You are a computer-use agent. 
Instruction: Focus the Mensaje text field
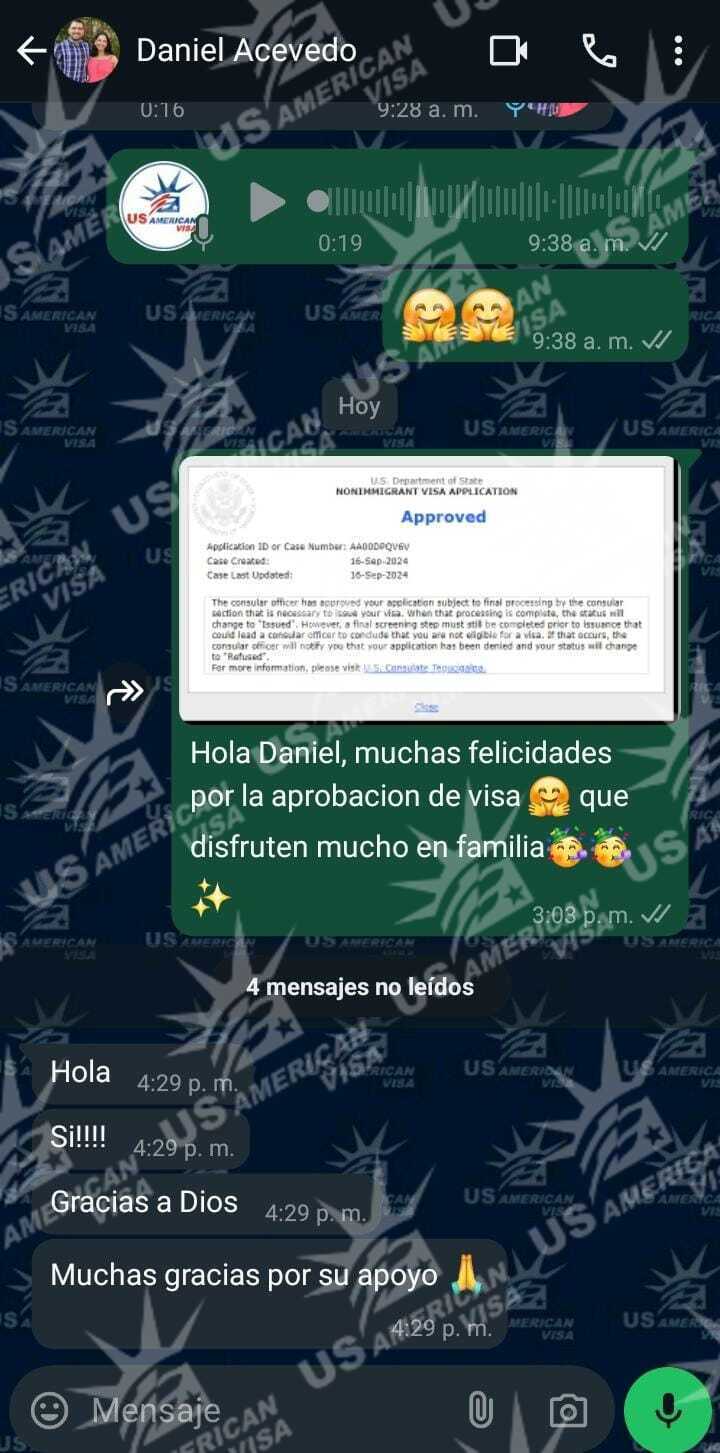coord(260,1411)
